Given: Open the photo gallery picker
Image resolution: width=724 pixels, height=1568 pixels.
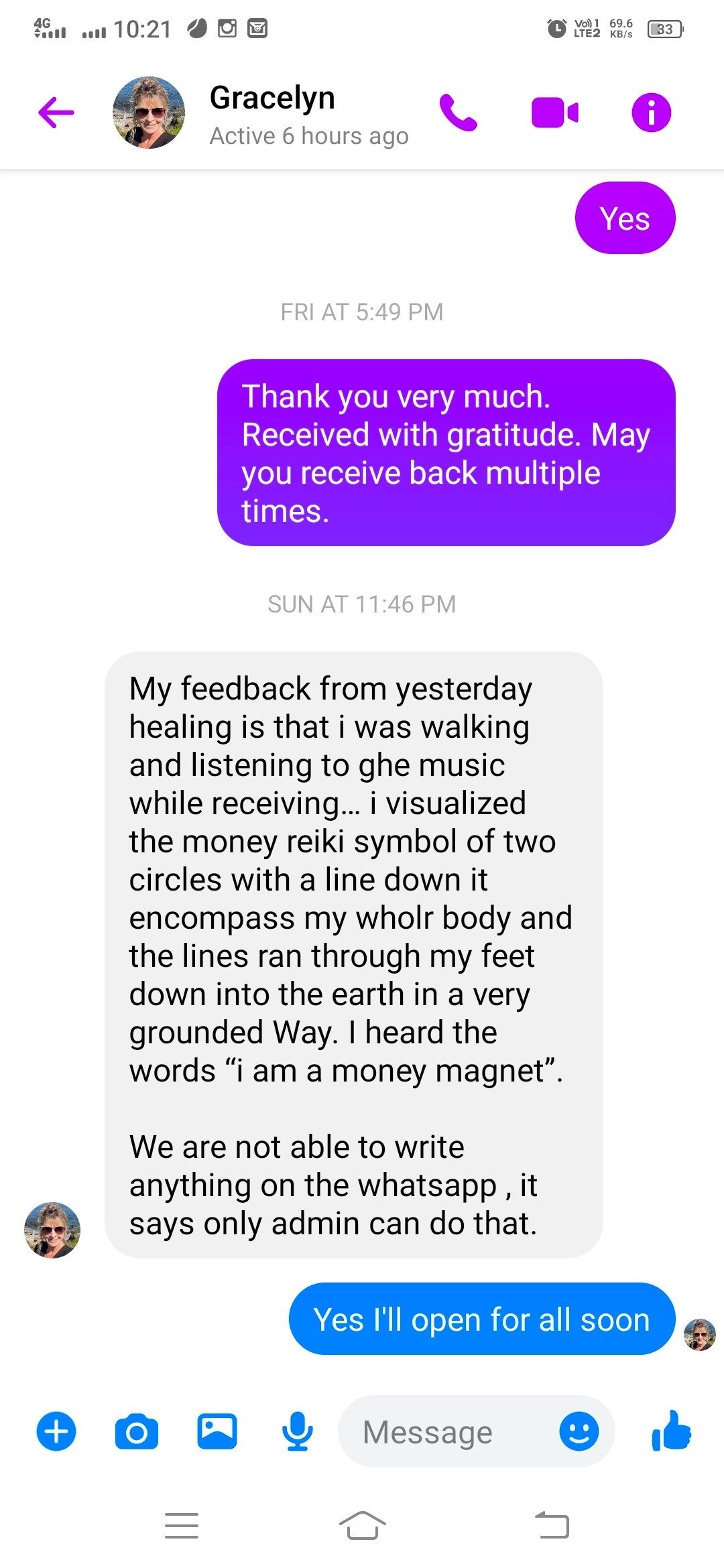Looking at the screenshot, I should [217, 1432].
